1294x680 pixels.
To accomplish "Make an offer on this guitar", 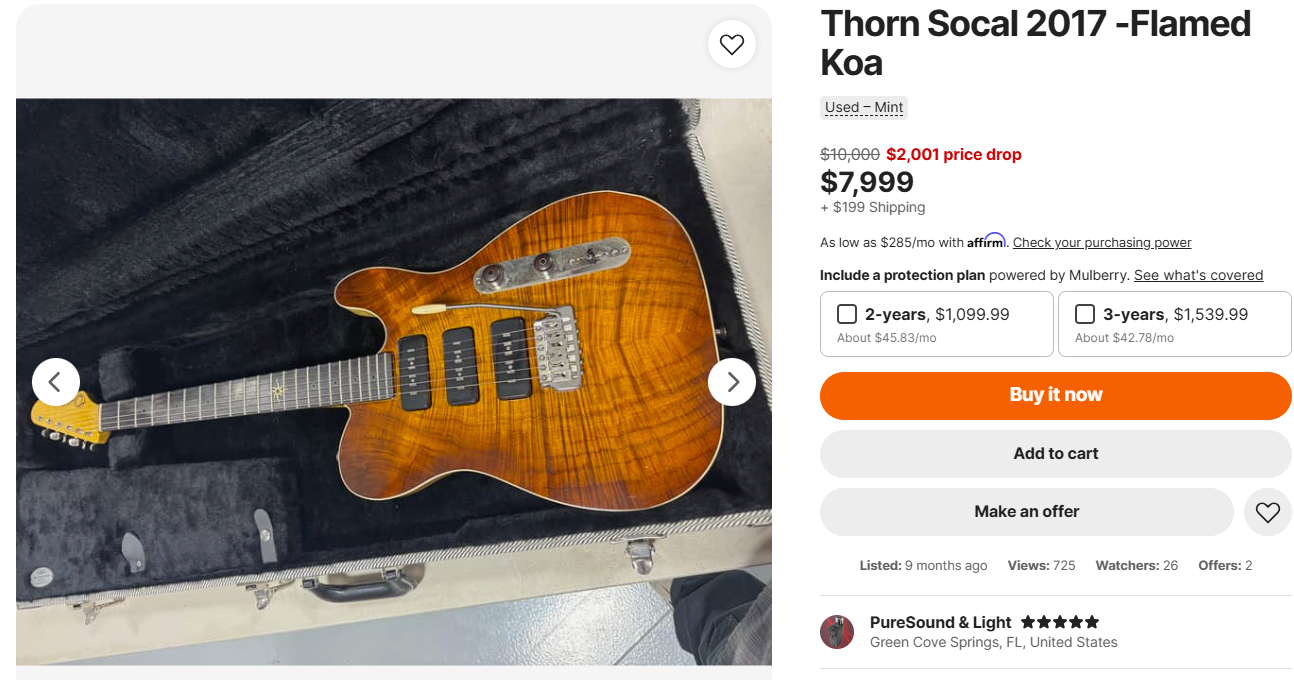I will (x=1026, y=511).
